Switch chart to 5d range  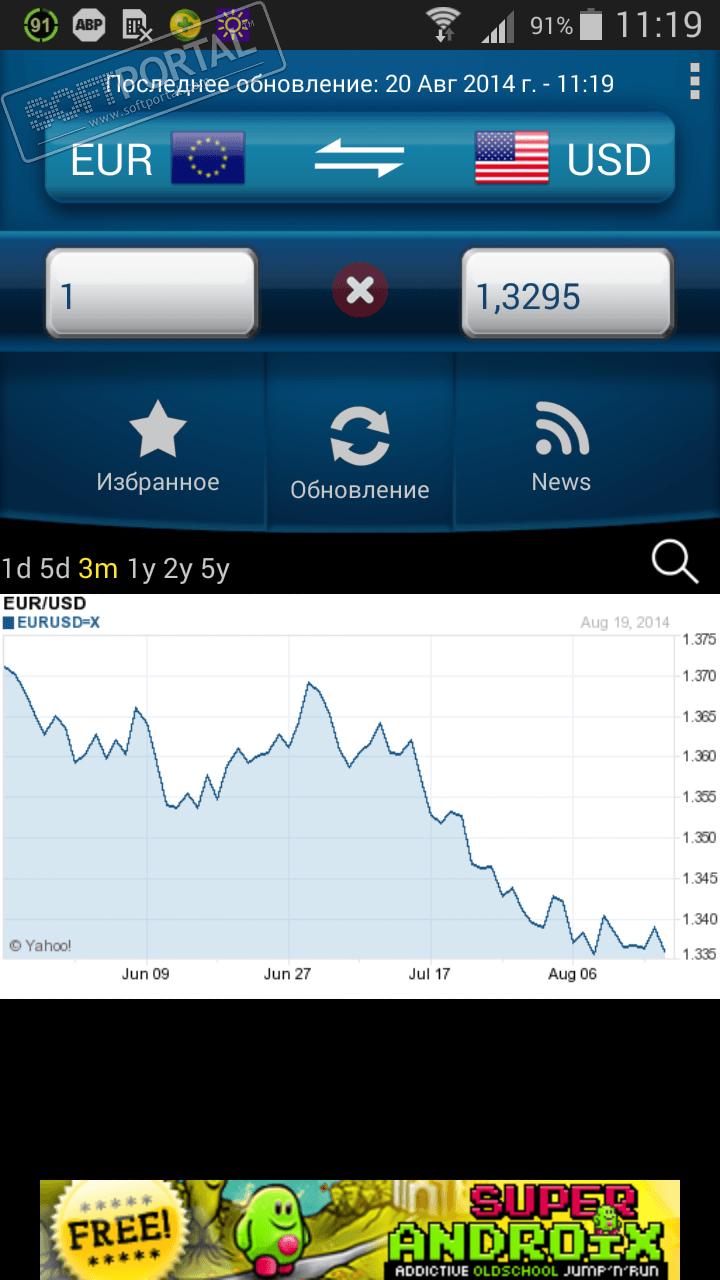55,569
